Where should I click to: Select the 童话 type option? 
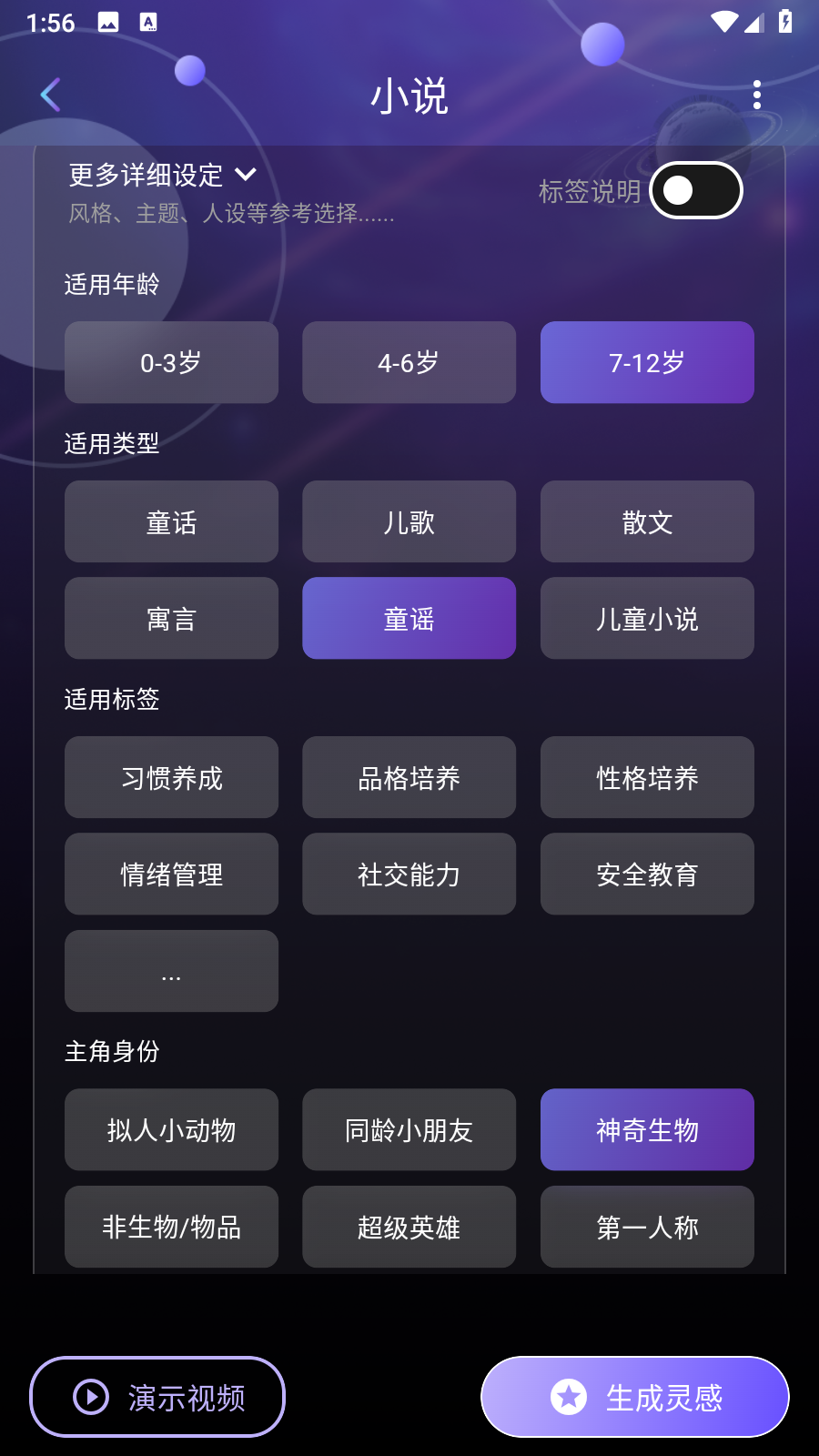click(x=171, y=521)
